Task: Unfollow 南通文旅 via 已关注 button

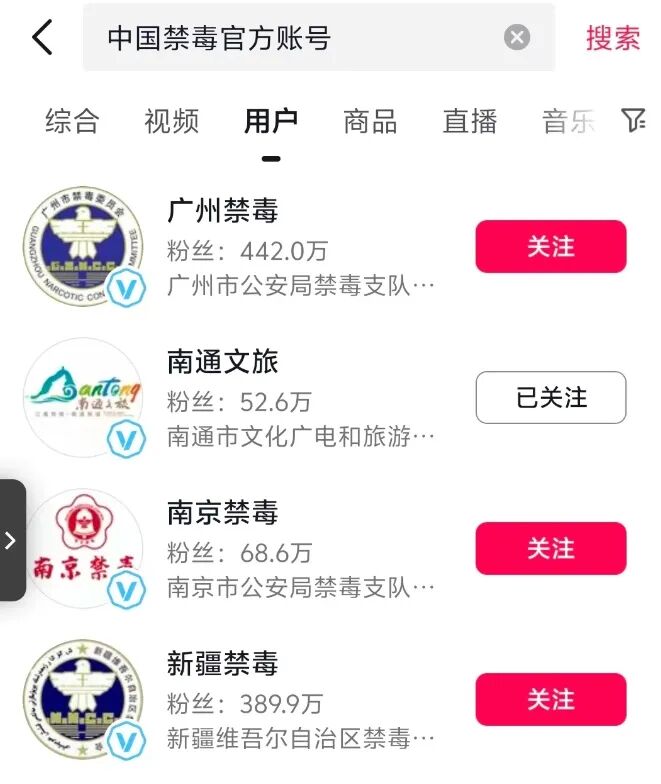Action: click(x=550, y=398)
